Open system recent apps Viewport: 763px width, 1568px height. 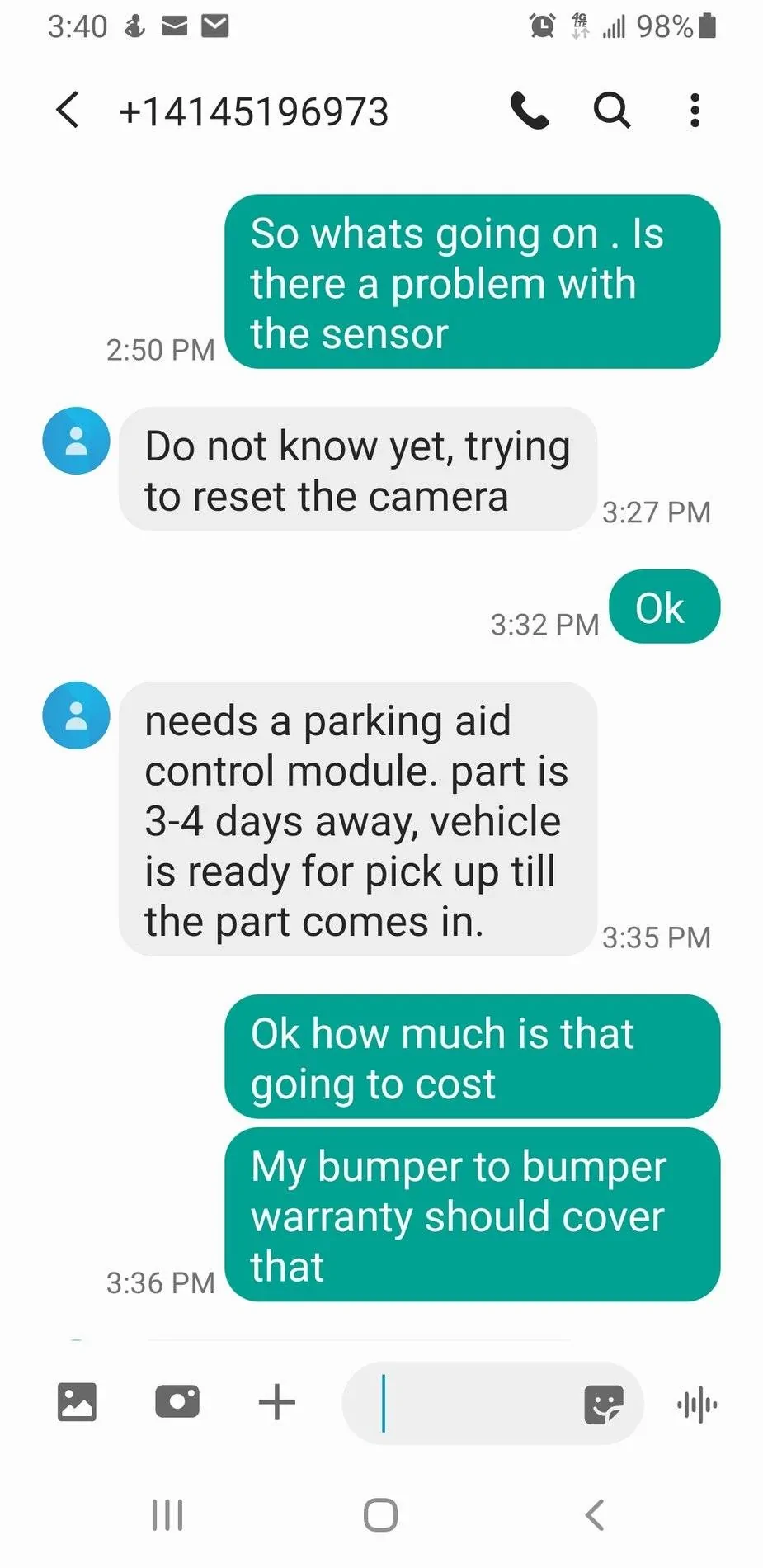click(x=167, y=1515)
